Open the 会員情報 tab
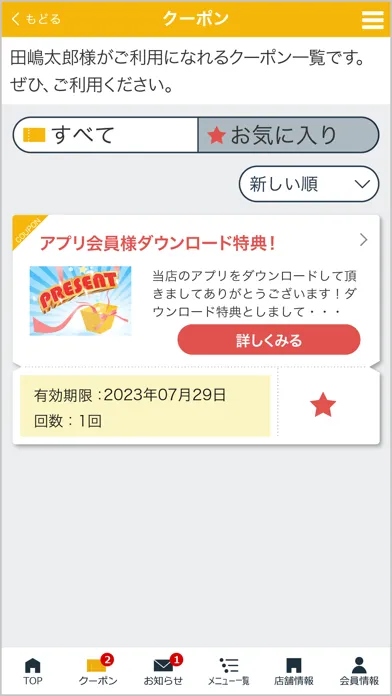The image size is (392, 696). pos(359,671)
